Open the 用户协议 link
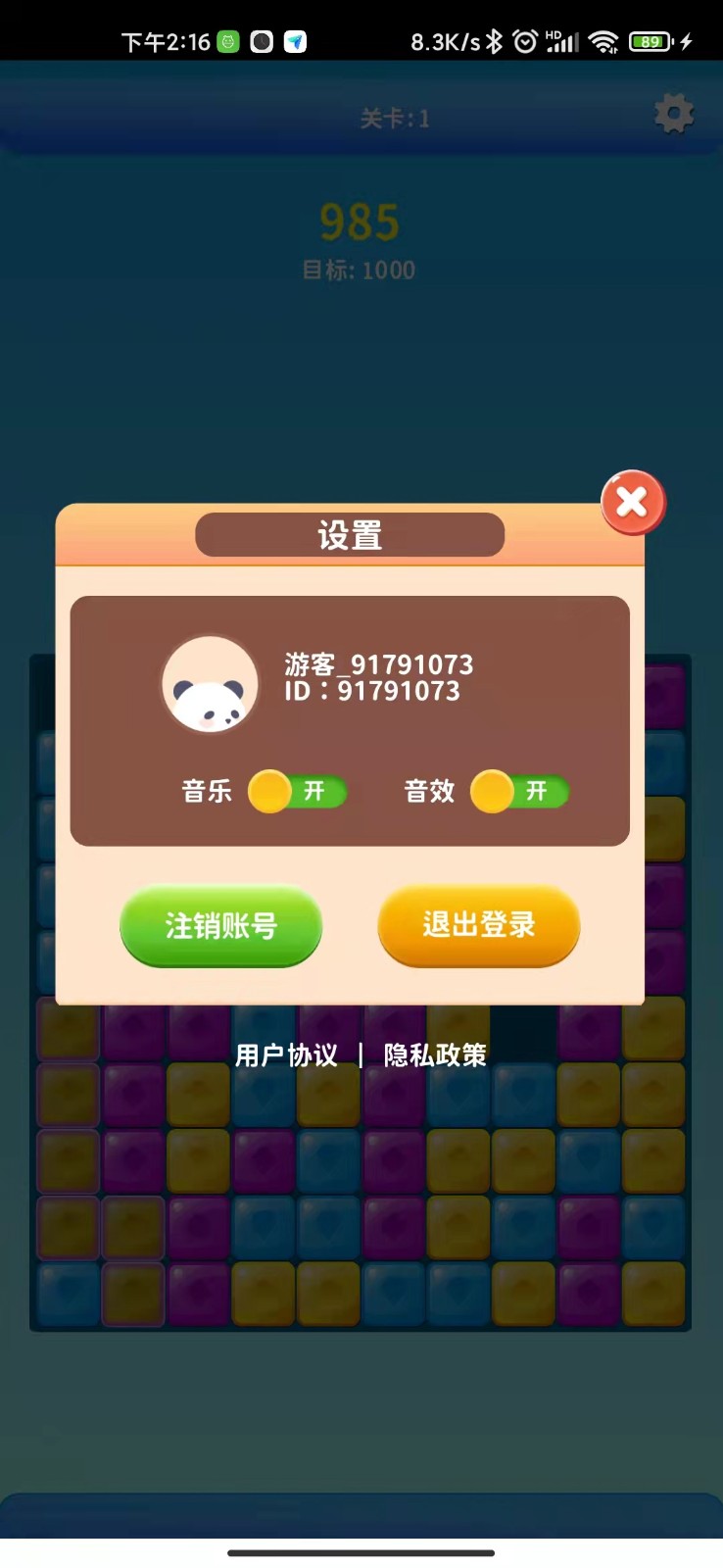 pyautogui.click(x=286, y=1055)
